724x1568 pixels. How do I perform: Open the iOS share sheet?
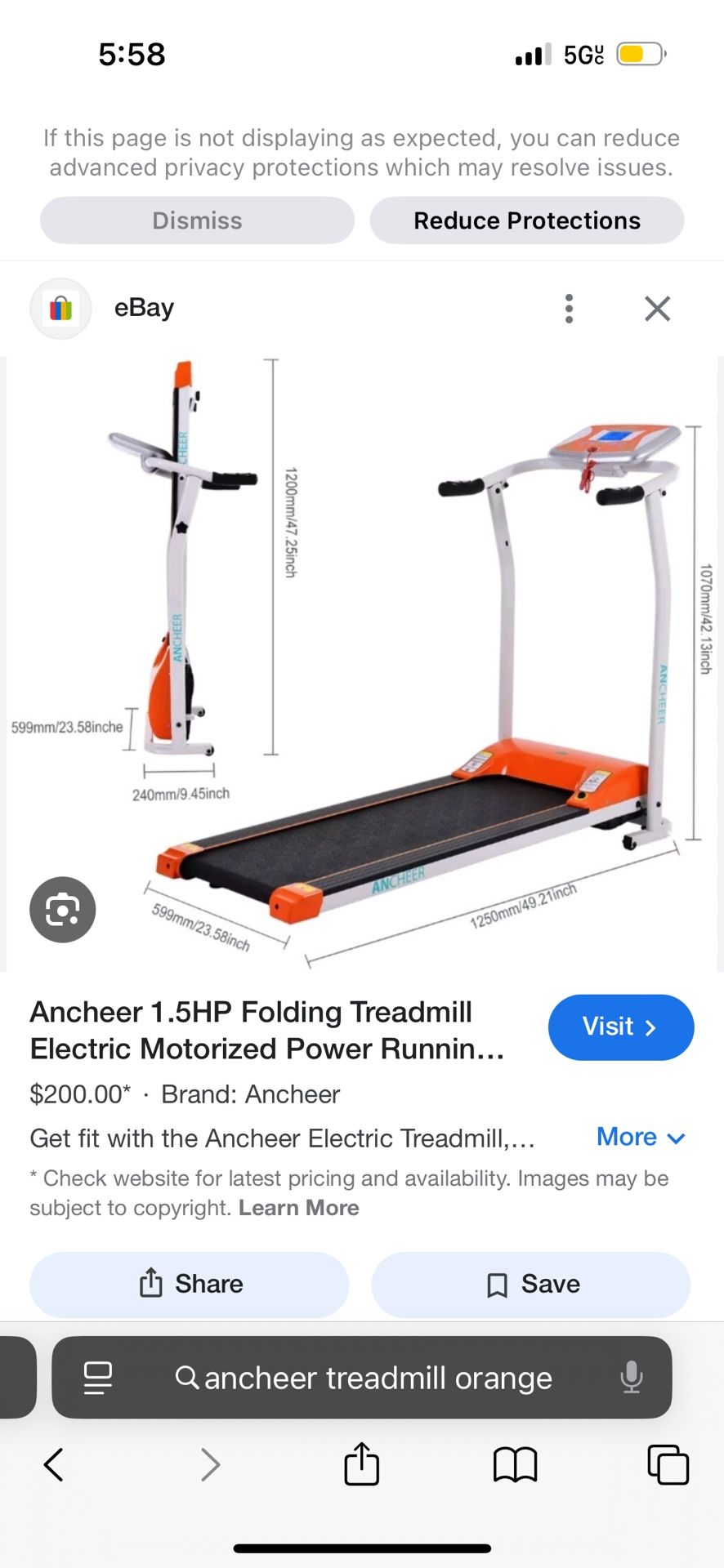(361, 1464)
